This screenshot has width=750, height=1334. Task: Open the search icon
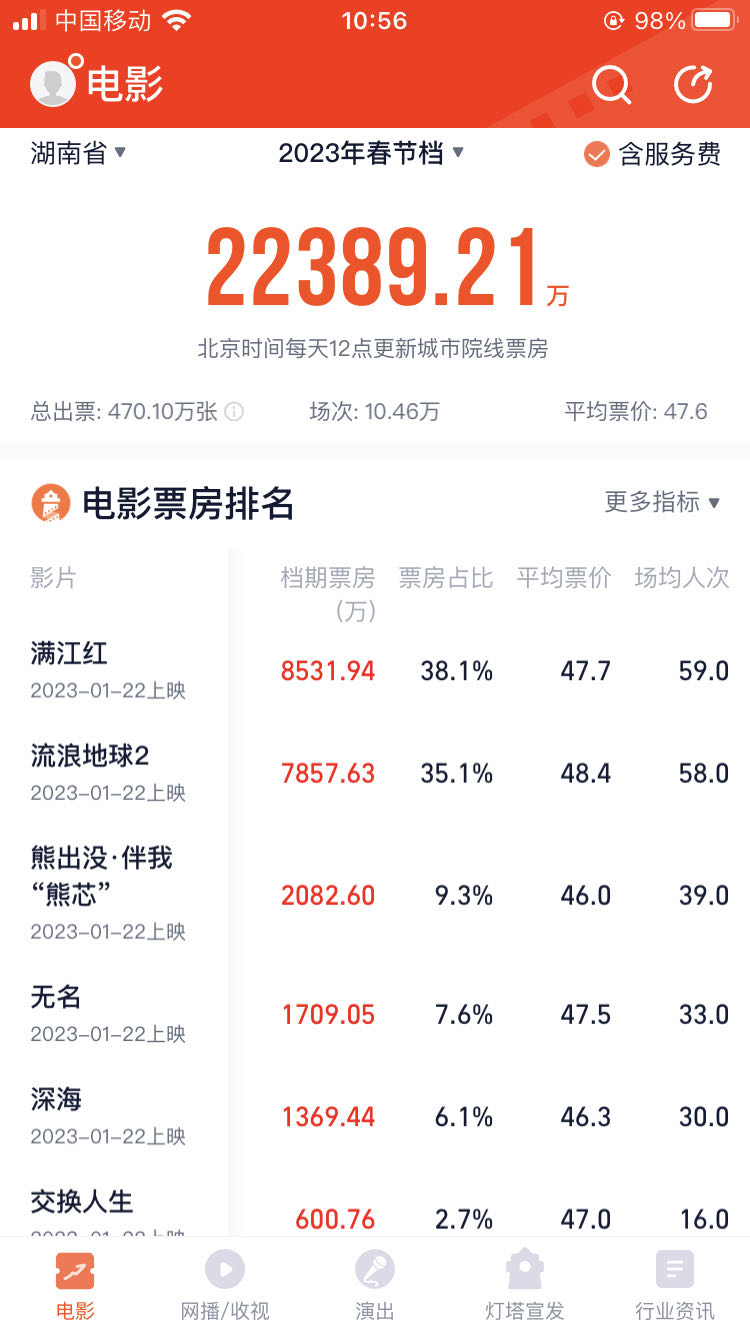(611, 85)
